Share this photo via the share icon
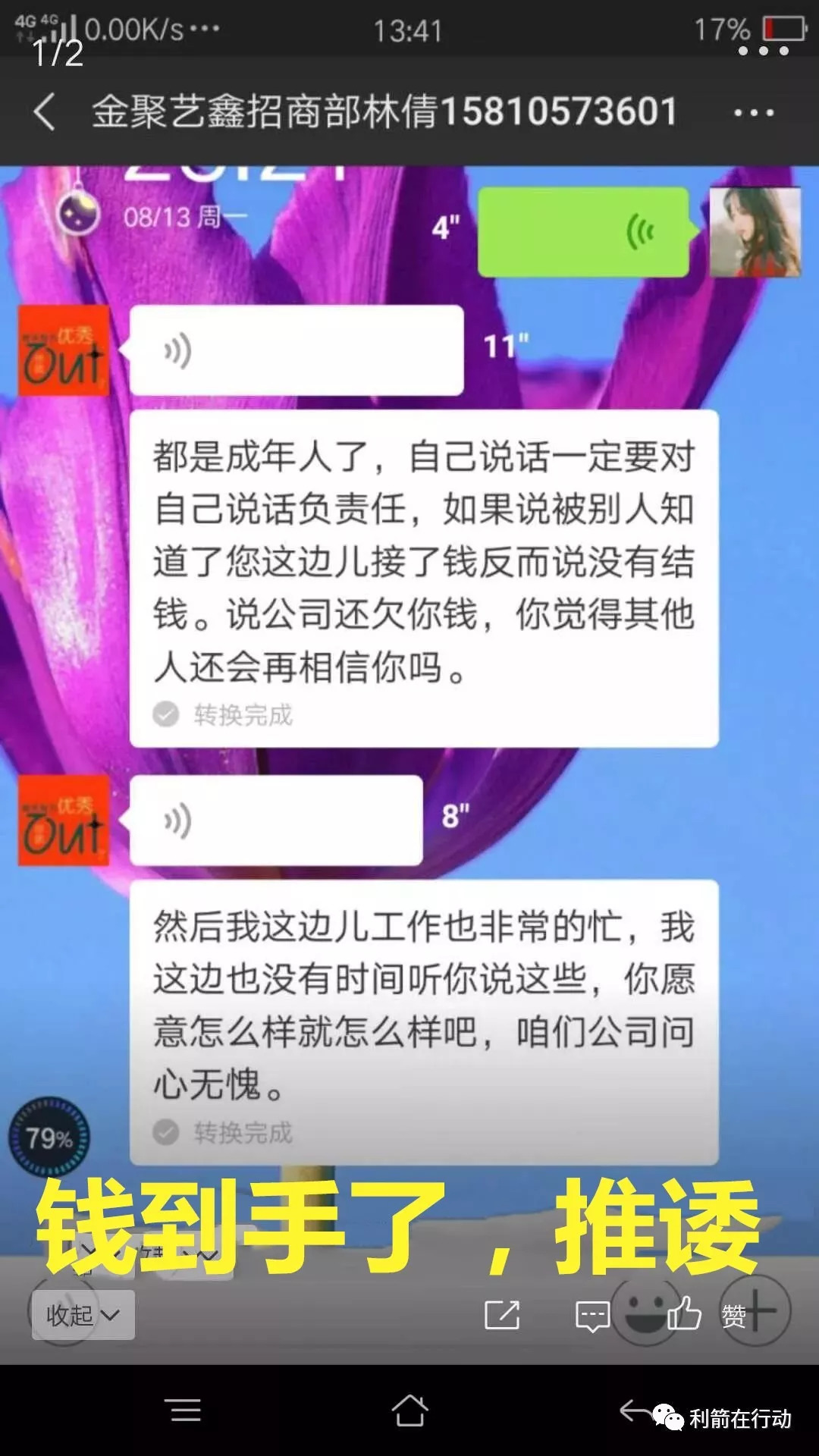This screenshot has height=1456, width=819. (502, 1315)
